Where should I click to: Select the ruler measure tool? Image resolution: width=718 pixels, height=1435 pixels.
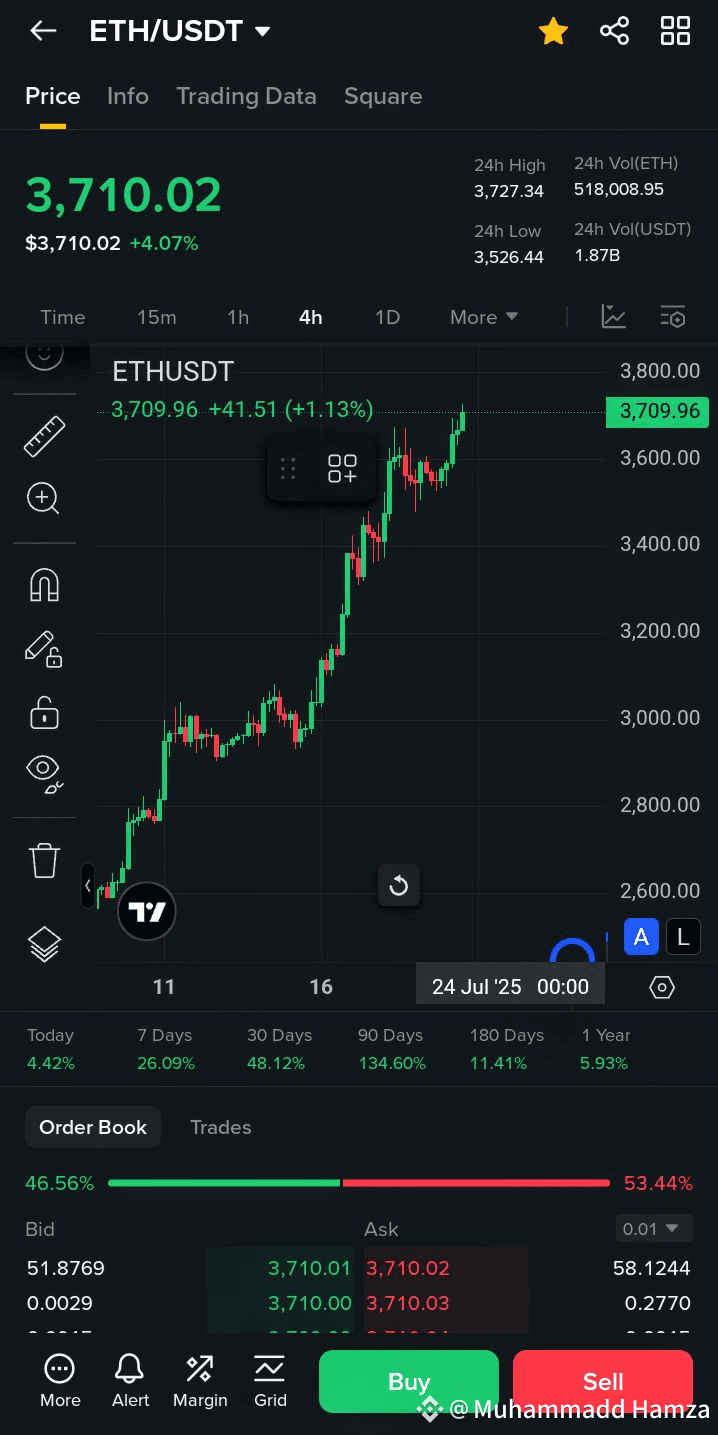(x=44, y=436)
